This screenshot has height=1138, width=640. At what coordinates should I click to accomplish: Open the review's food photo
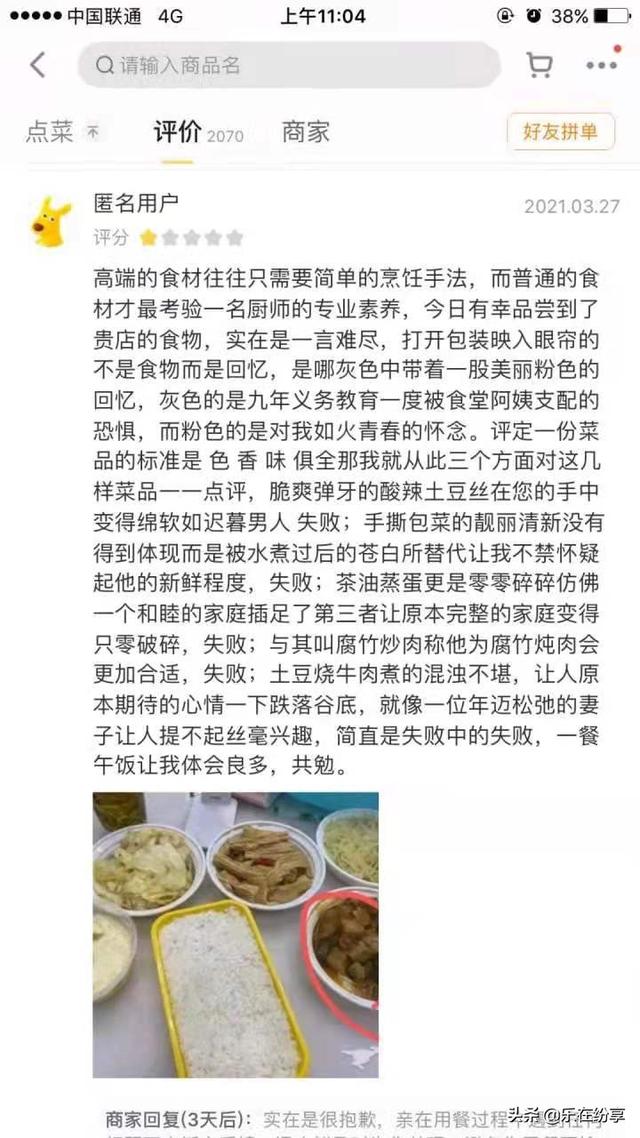point(235,935)
